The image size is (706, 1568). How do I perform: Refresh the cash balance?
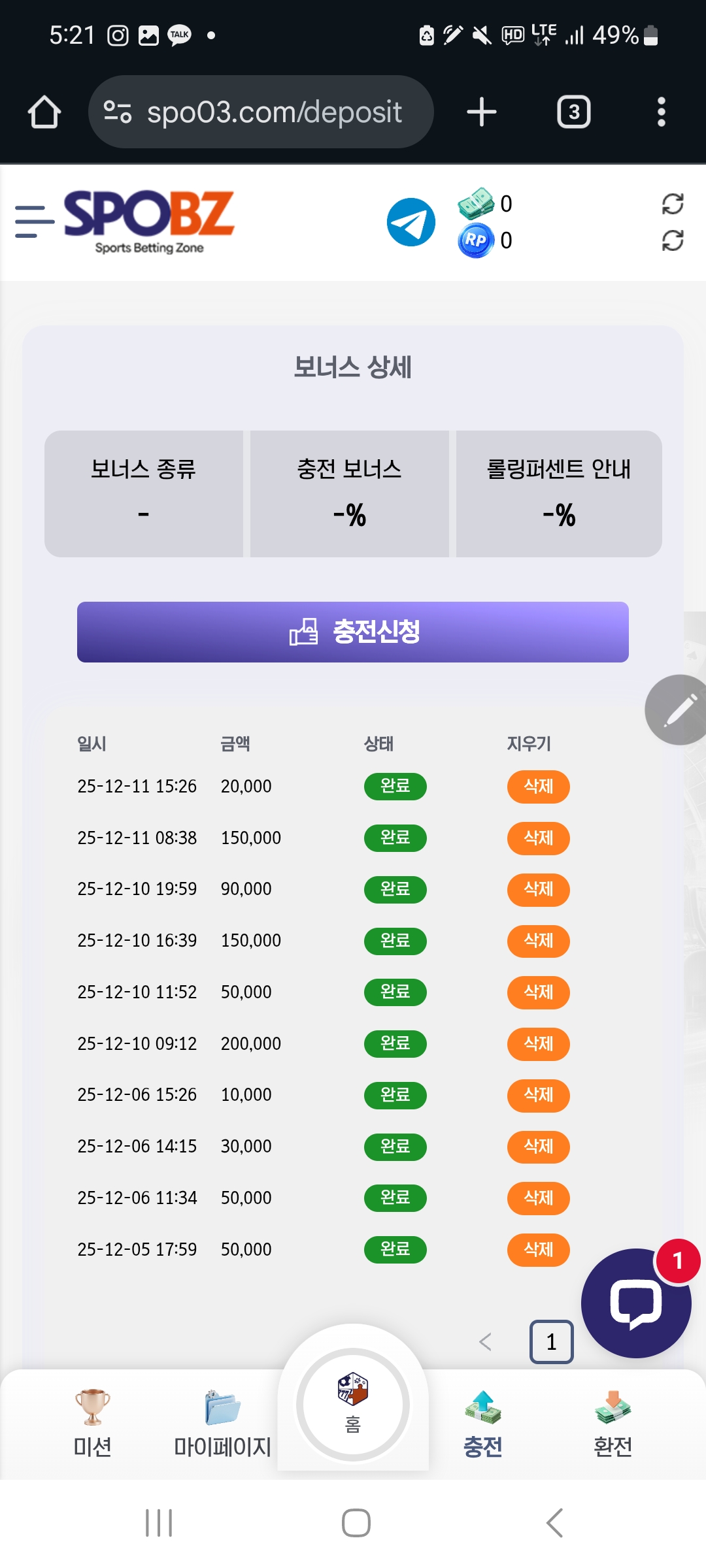click(x=672, y=204)
